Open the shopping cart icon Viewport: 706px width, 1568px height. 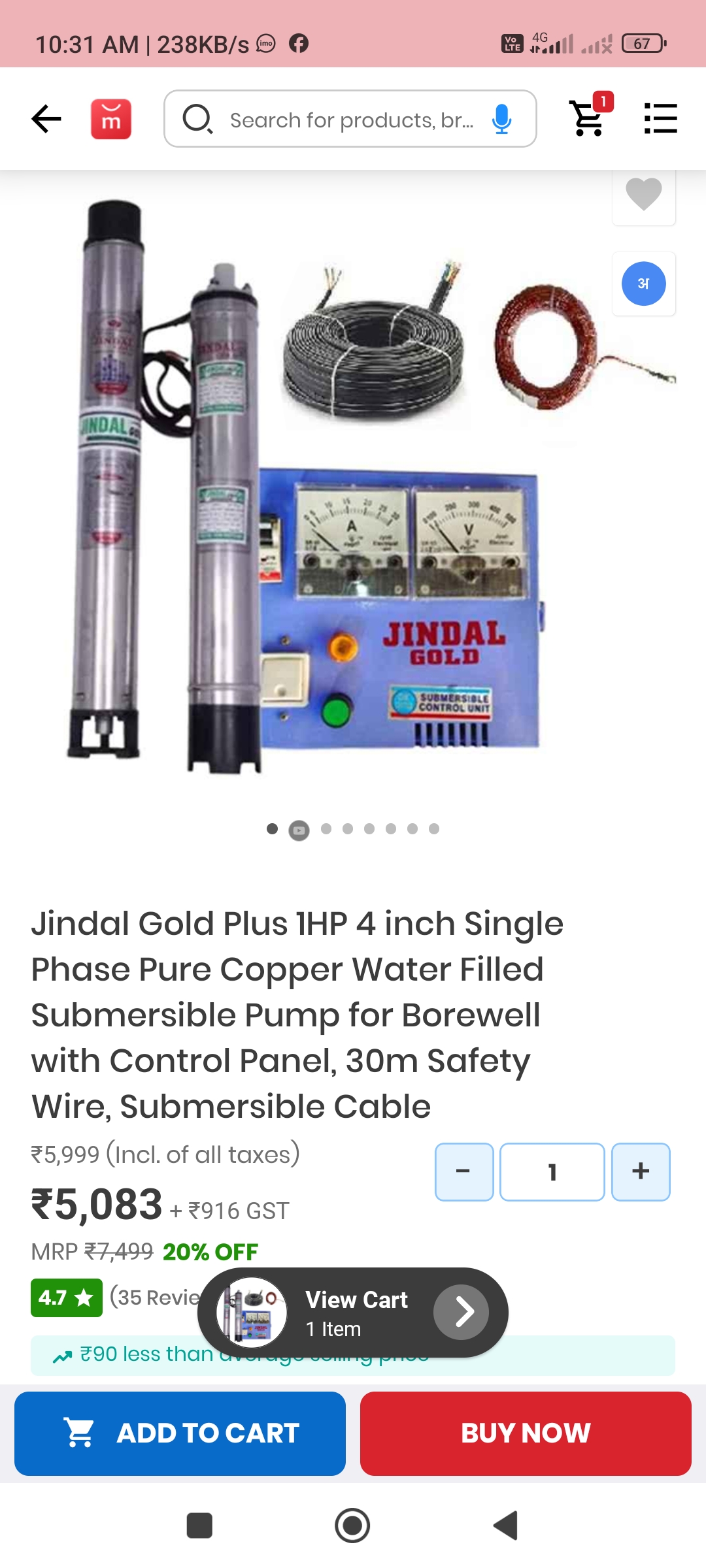click(588, 118)
